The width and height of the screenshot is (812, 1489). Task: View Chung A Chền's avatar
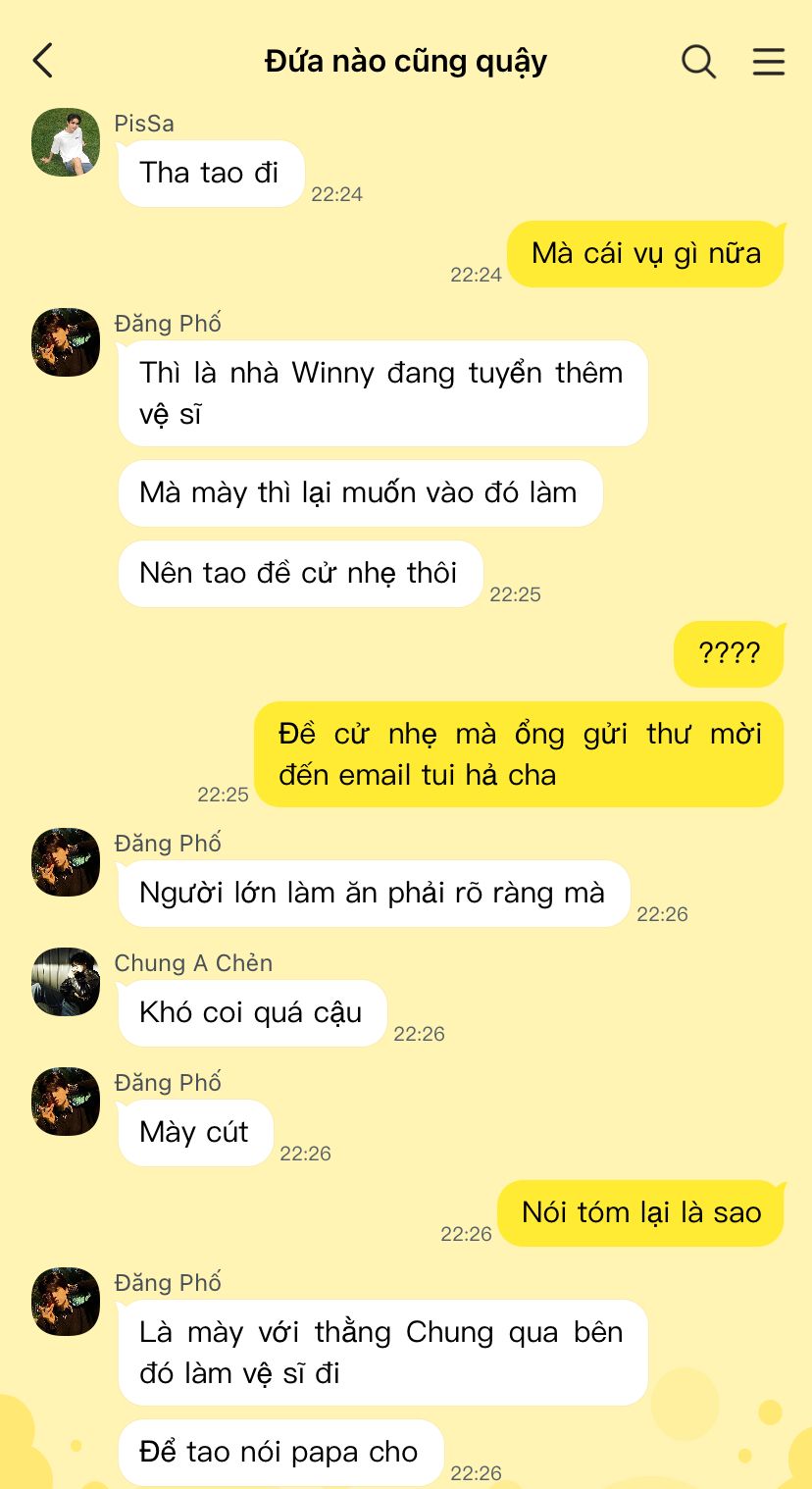click(66, 981)
